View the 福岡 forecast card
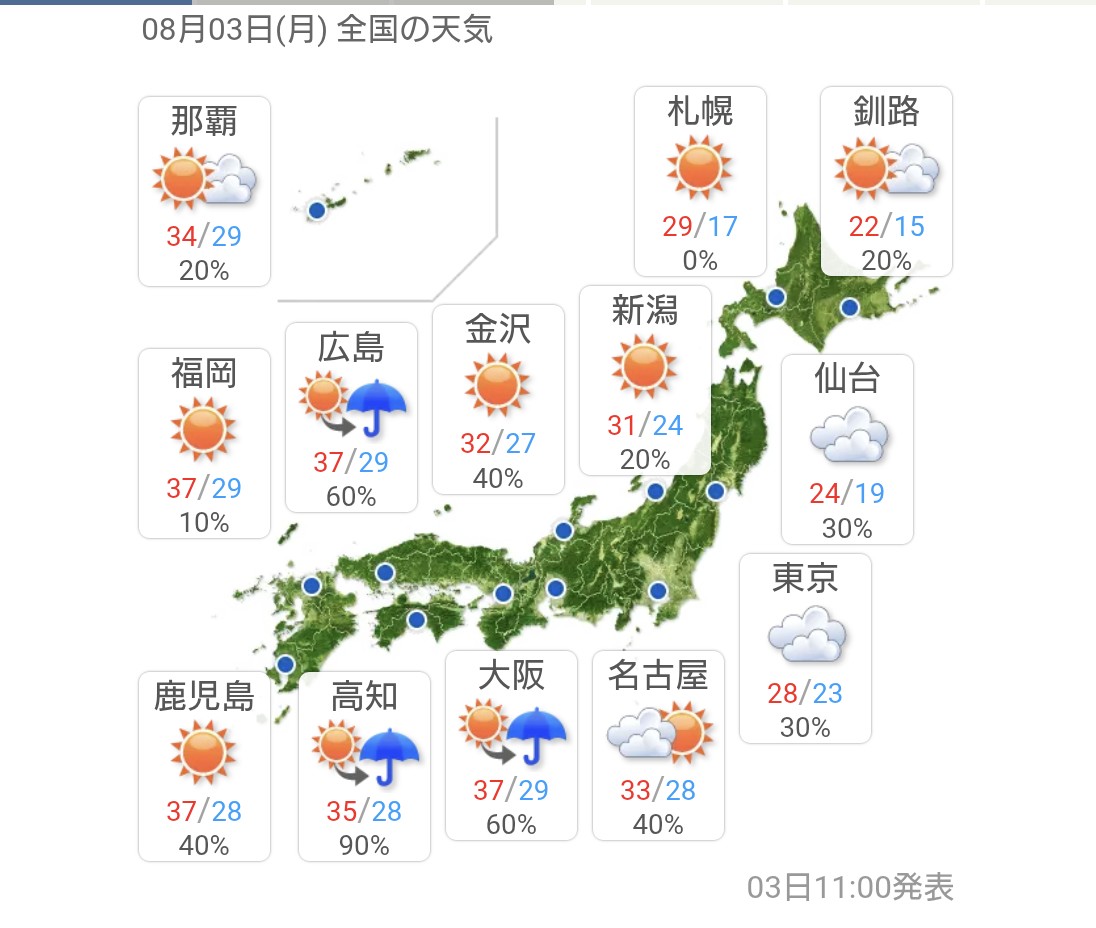This screenshot has height=928, width=1096. point(204,444)
